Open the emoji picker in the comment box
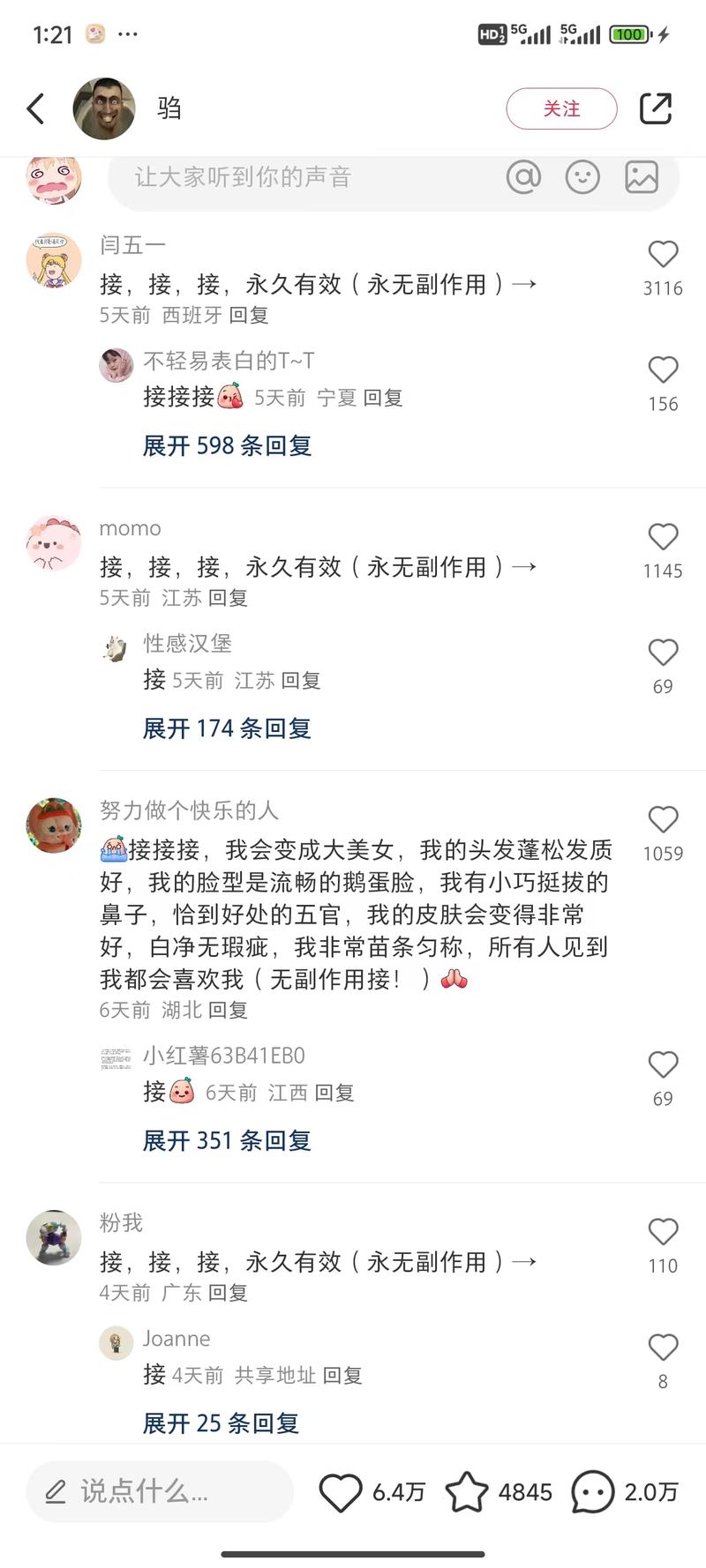 [582, 177]
